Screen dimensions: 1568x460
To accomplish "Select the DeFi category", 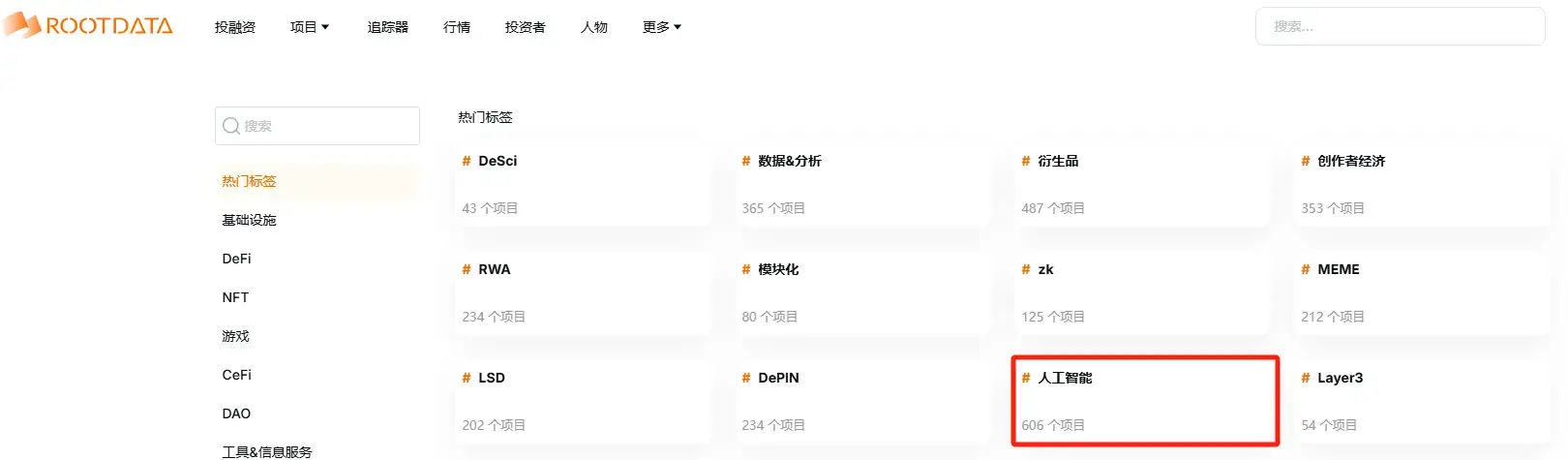I will click(x=237, y=259).
